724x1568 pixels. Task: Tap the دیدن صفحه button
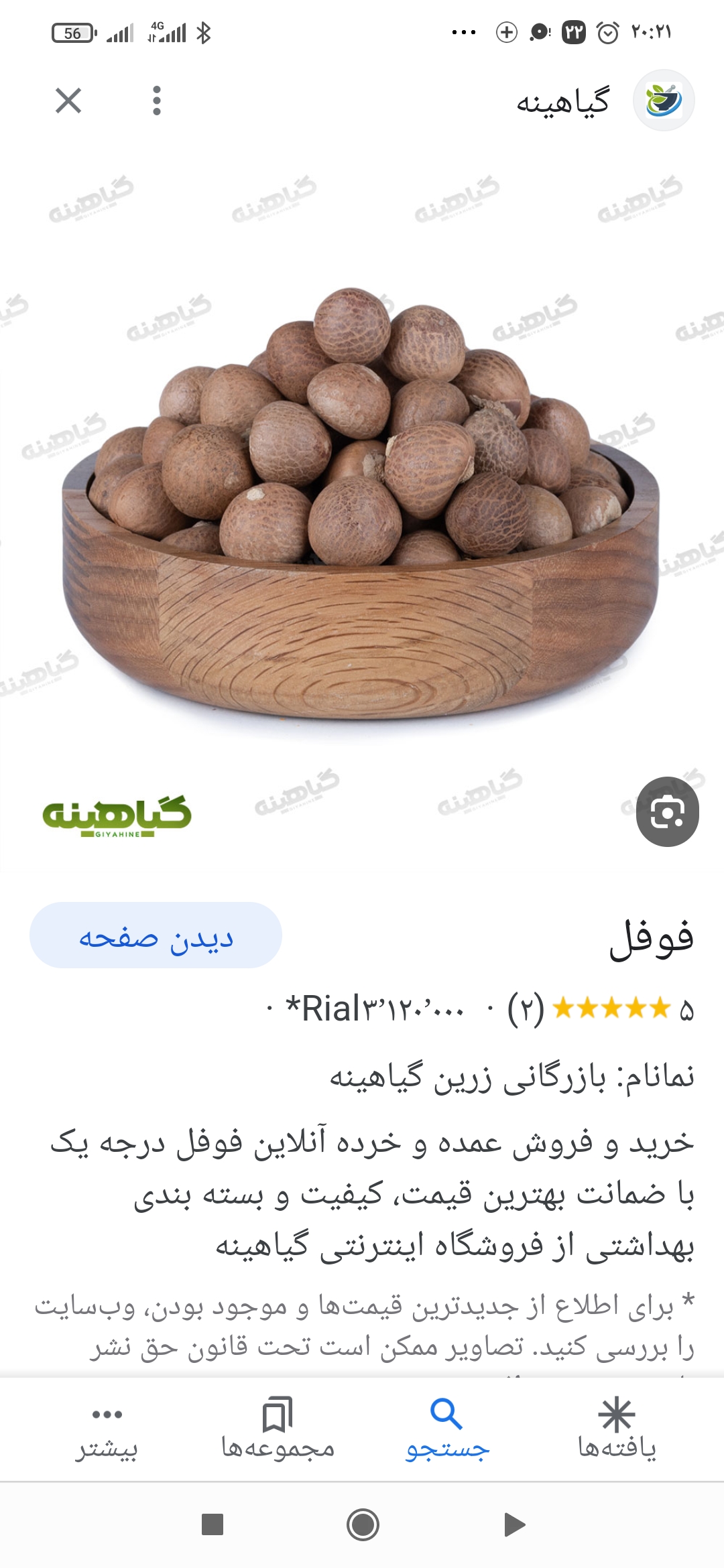click(156, 935)
